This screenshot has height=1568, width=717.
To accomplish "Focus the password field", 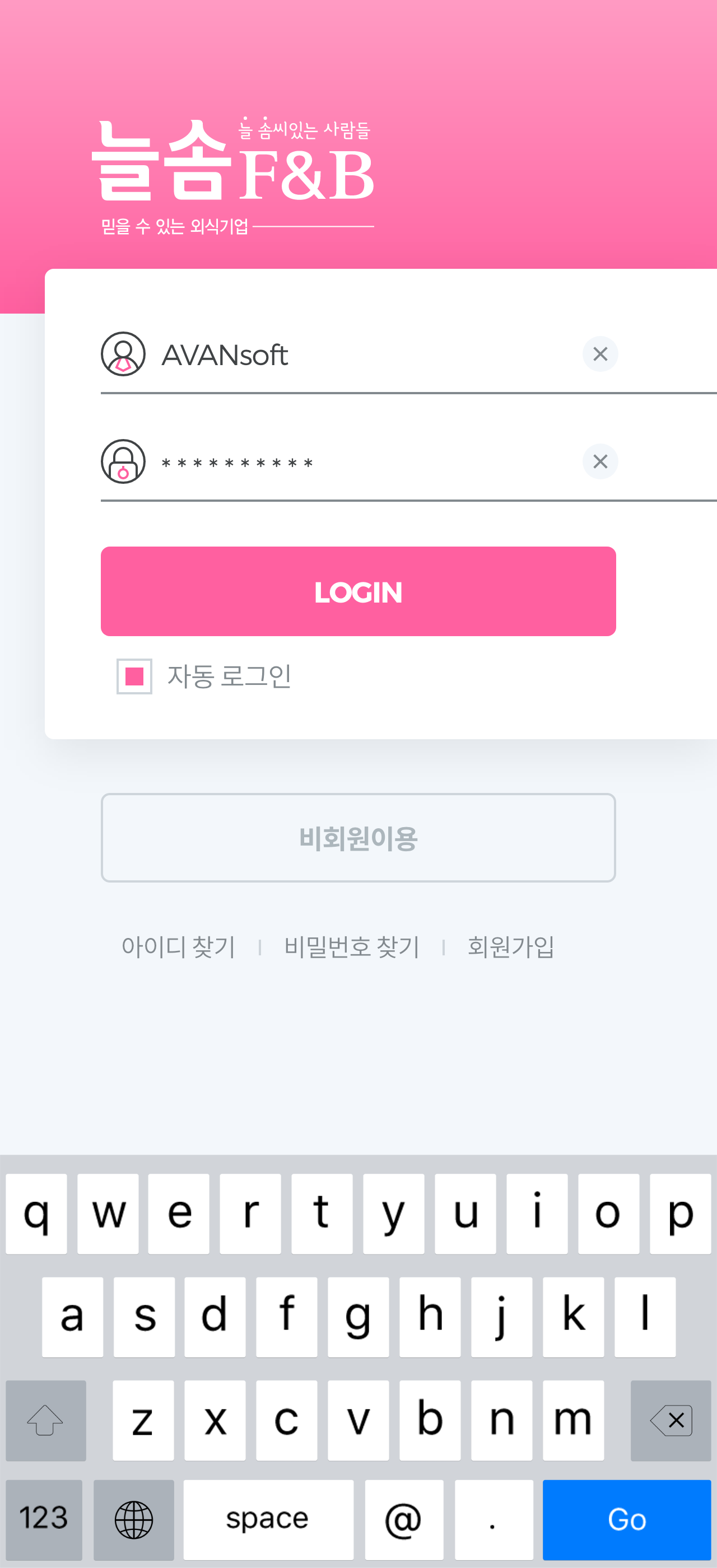I will 365,462.
